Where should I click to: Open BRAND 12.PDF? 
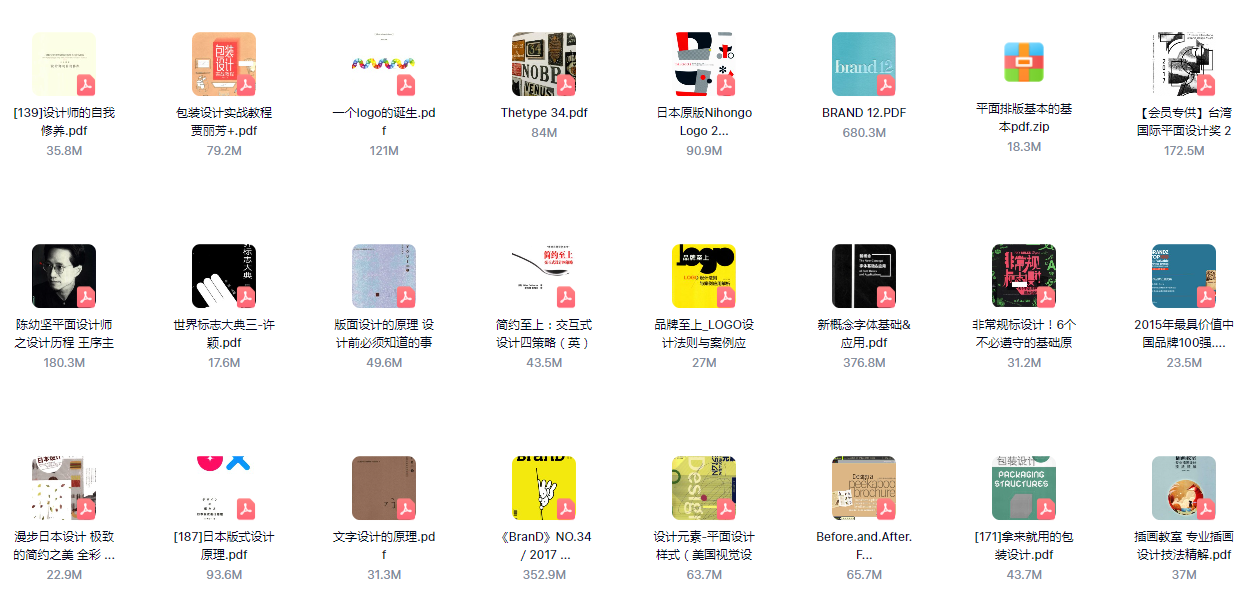coord(864,64)
